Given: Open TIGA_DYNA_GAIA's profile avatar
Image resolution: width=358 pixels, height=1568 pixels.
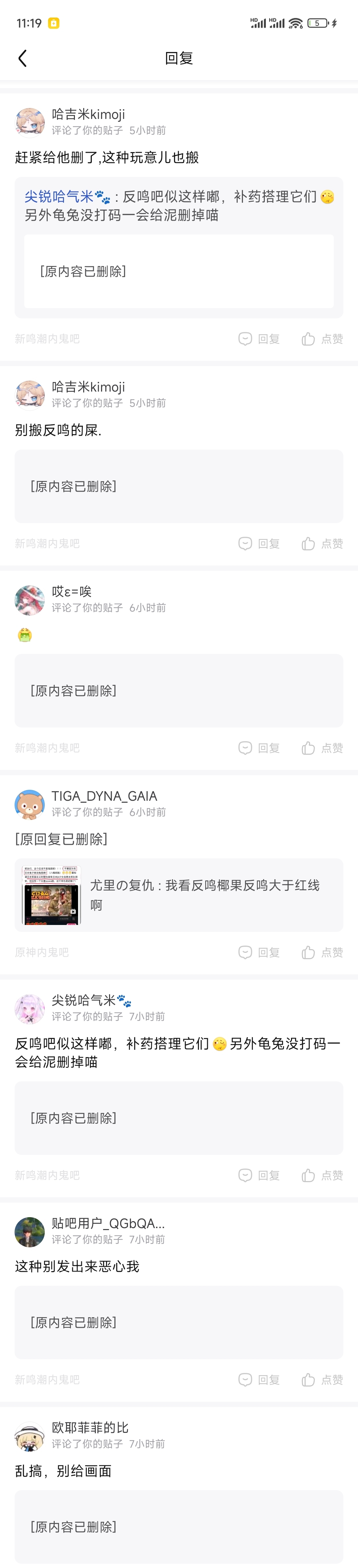Looking at the screenshot, I should [x=30, y=805].
